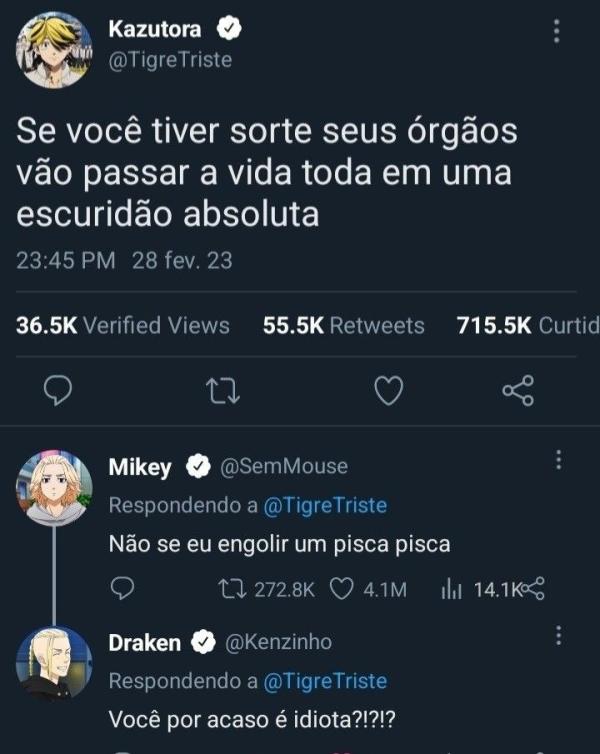
Task: Open overflow menu on Mikey's reply
Action: 558,460
